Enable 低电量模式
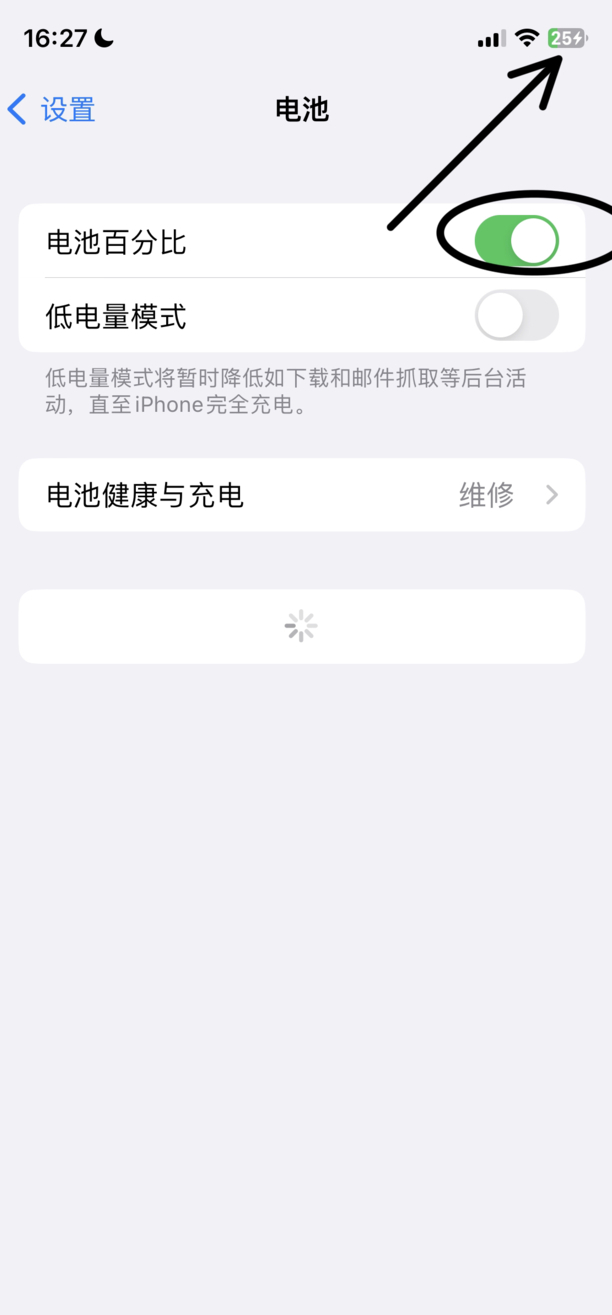The width and height of the screenshot is (612, 1315). point(516,316)
